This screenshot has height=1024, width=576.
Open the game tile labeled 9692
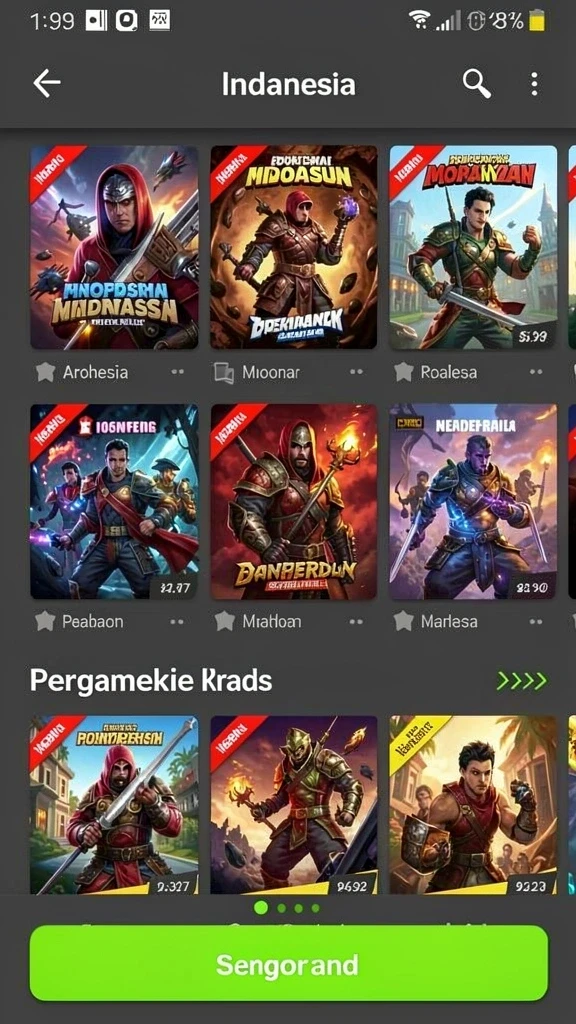(x=294, y=805)
